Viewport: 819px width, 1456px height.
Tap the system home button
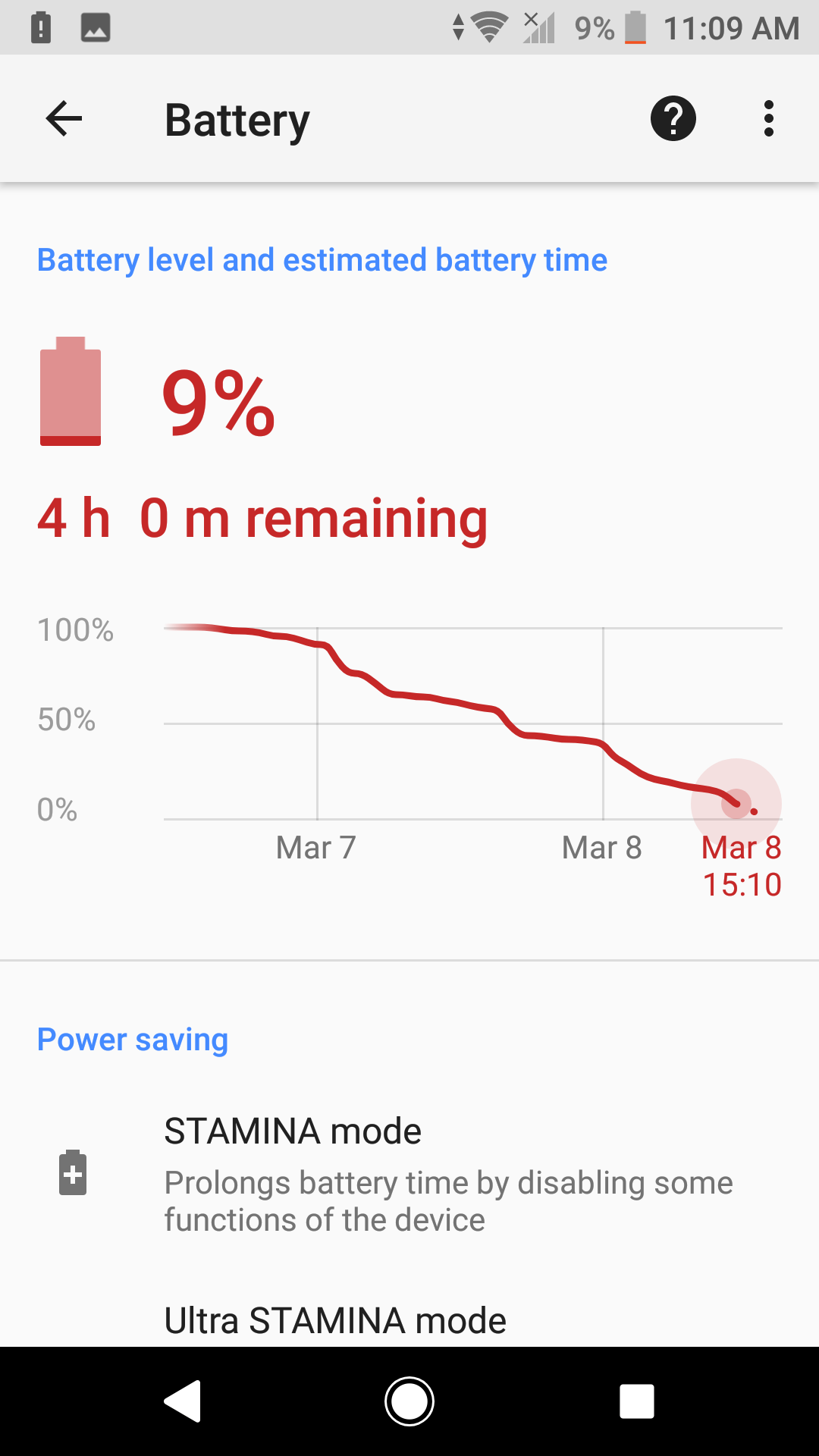point(409,1401)
